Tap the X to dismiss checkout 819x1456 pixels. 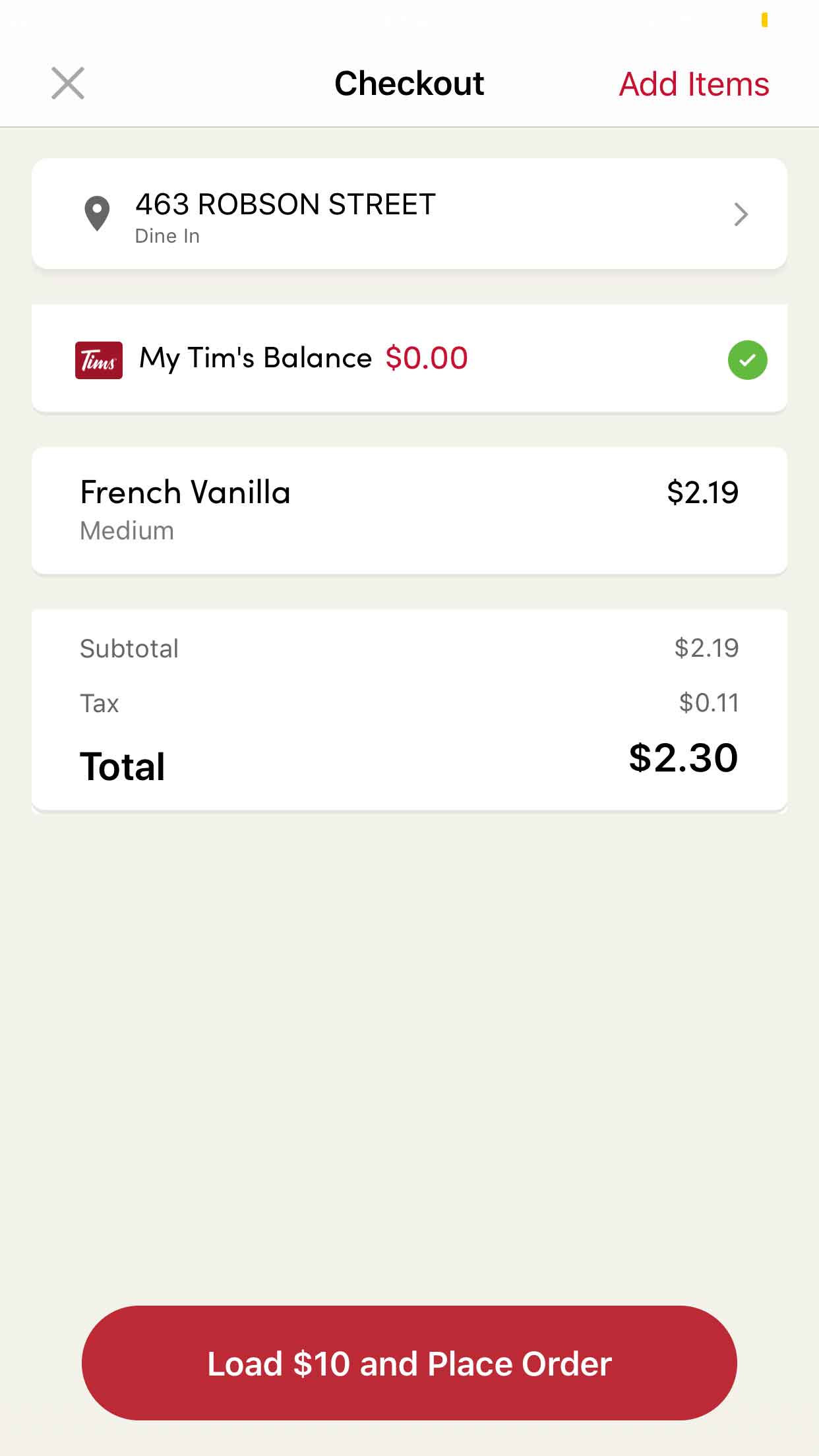pos(68,83)
